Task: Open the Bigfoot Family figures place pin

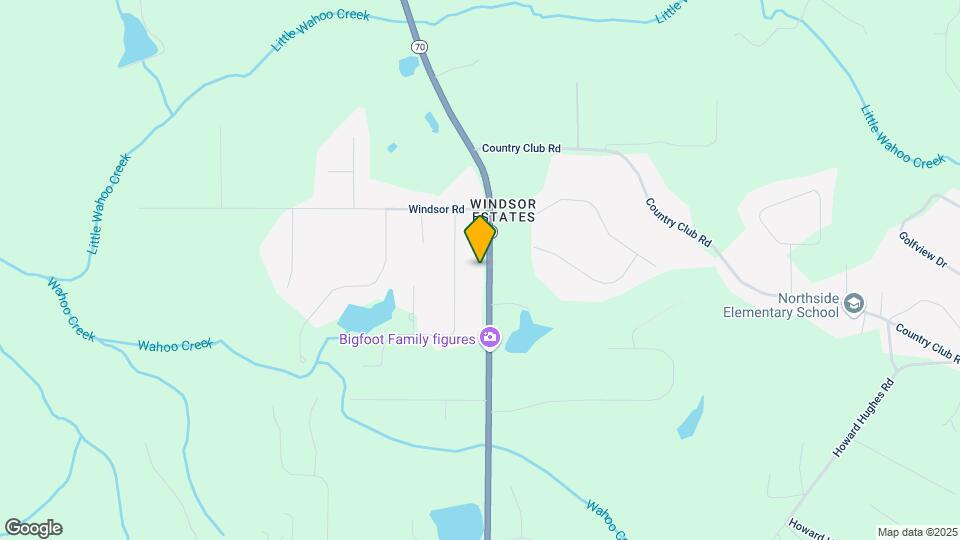Action: pos(490,337)
